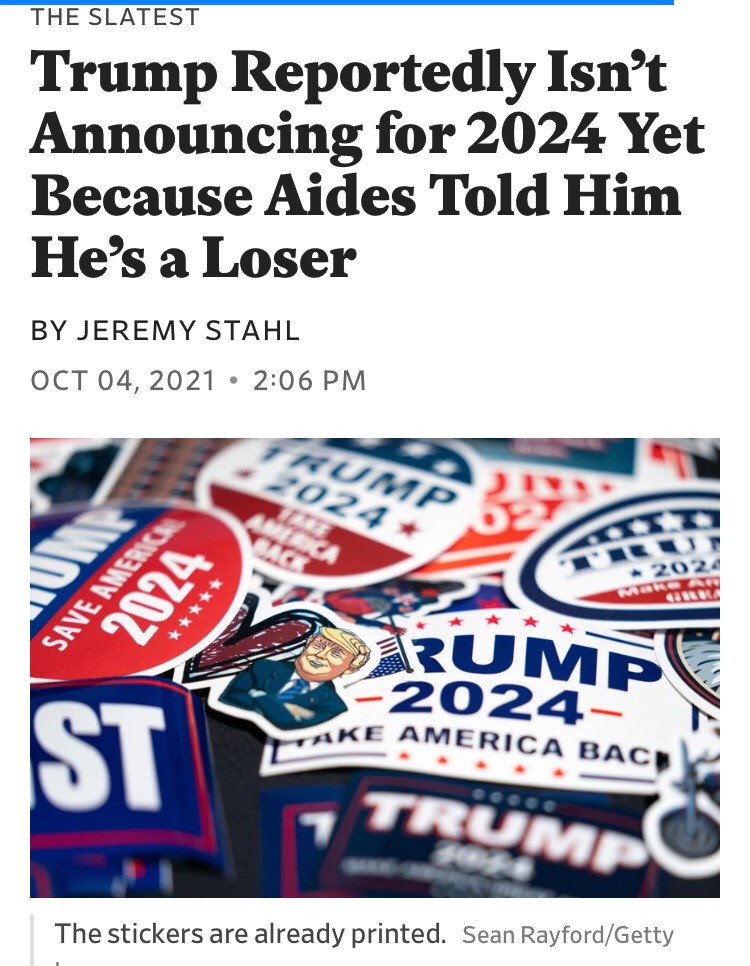The image size is (750, 966).
Task: View author Jeremy Stahl's page
Action: (187, 330)
